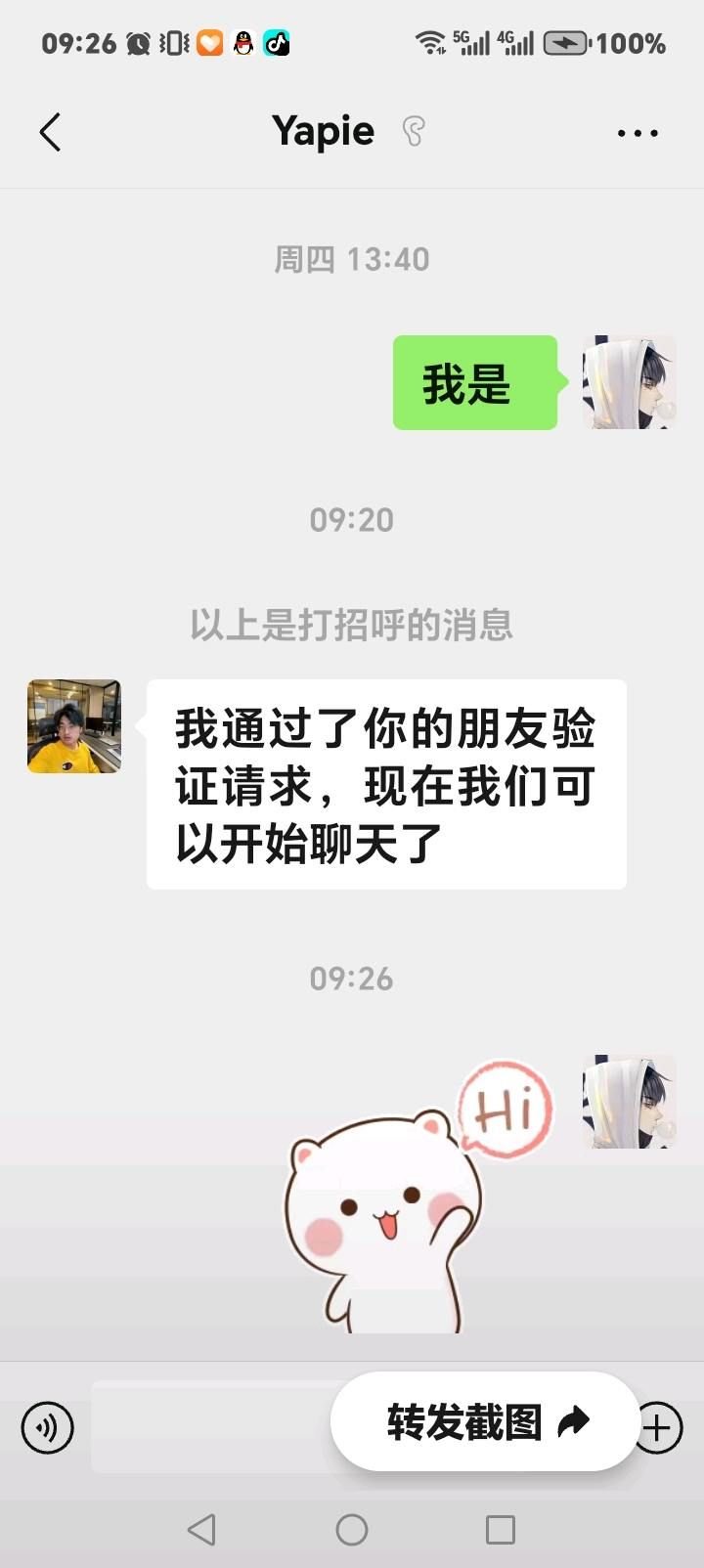Screen dimensions: 704x1568
Task: Switch to voice message input
Action: [47, 1428]
